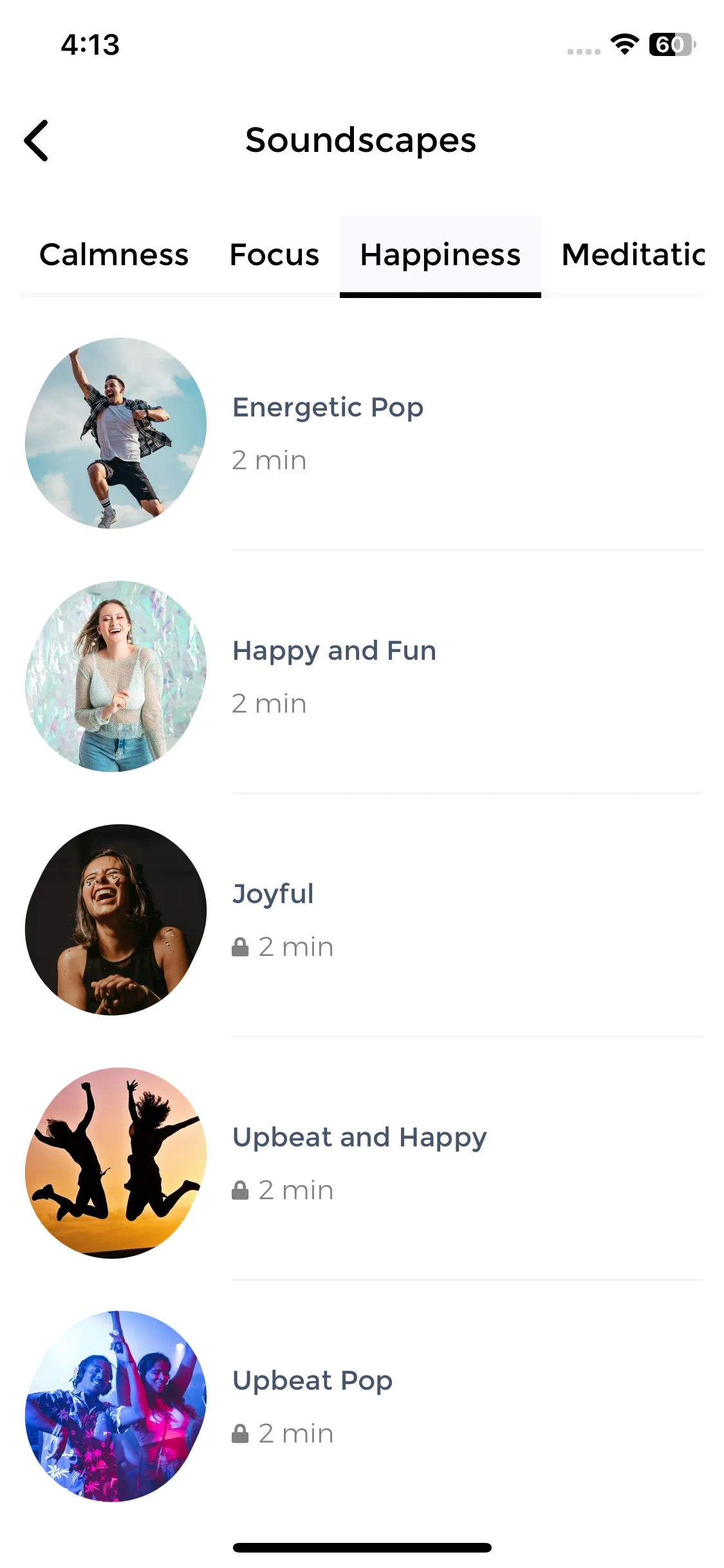This screenshot has height=1568, width=724.
Task: Open the Meditation tab
Action: click(633, 255)
